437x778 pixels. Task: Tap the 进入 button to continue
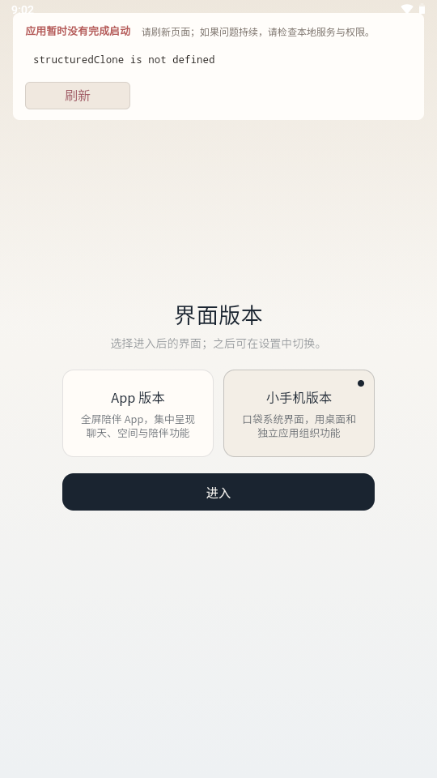pos(218,492)
